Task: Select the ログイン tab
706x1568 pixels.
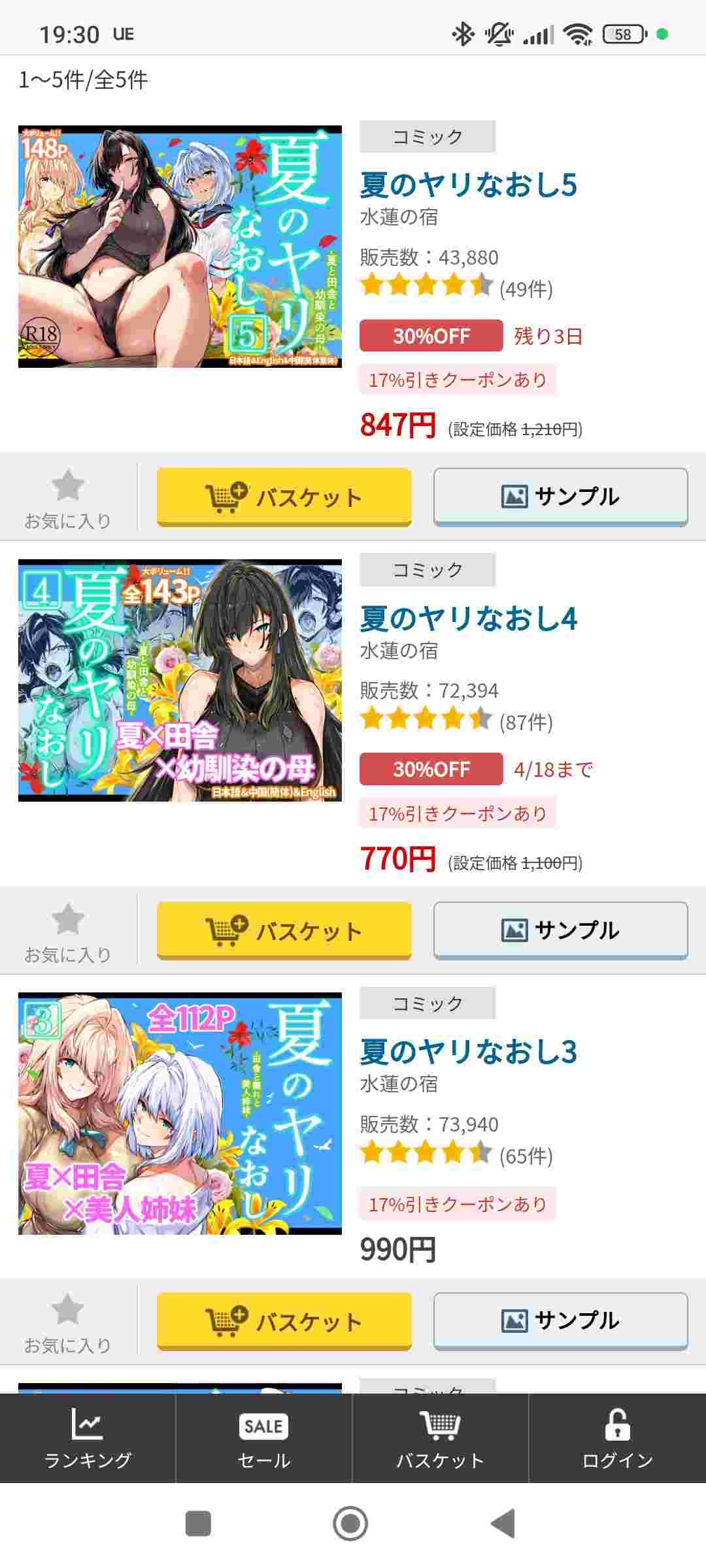Action: [x=617, y=1439]
